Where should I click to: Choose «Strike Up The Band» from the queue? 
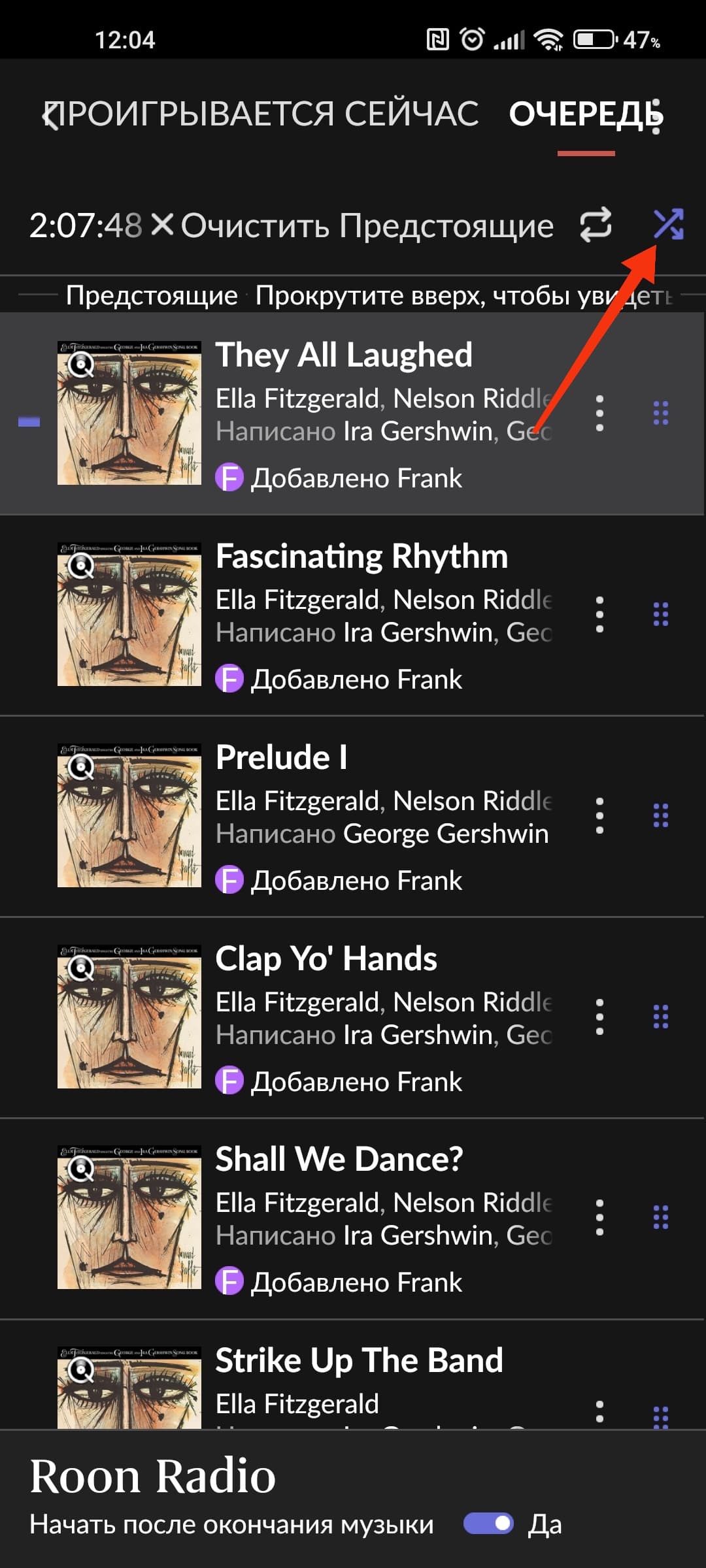point(359,1362)
